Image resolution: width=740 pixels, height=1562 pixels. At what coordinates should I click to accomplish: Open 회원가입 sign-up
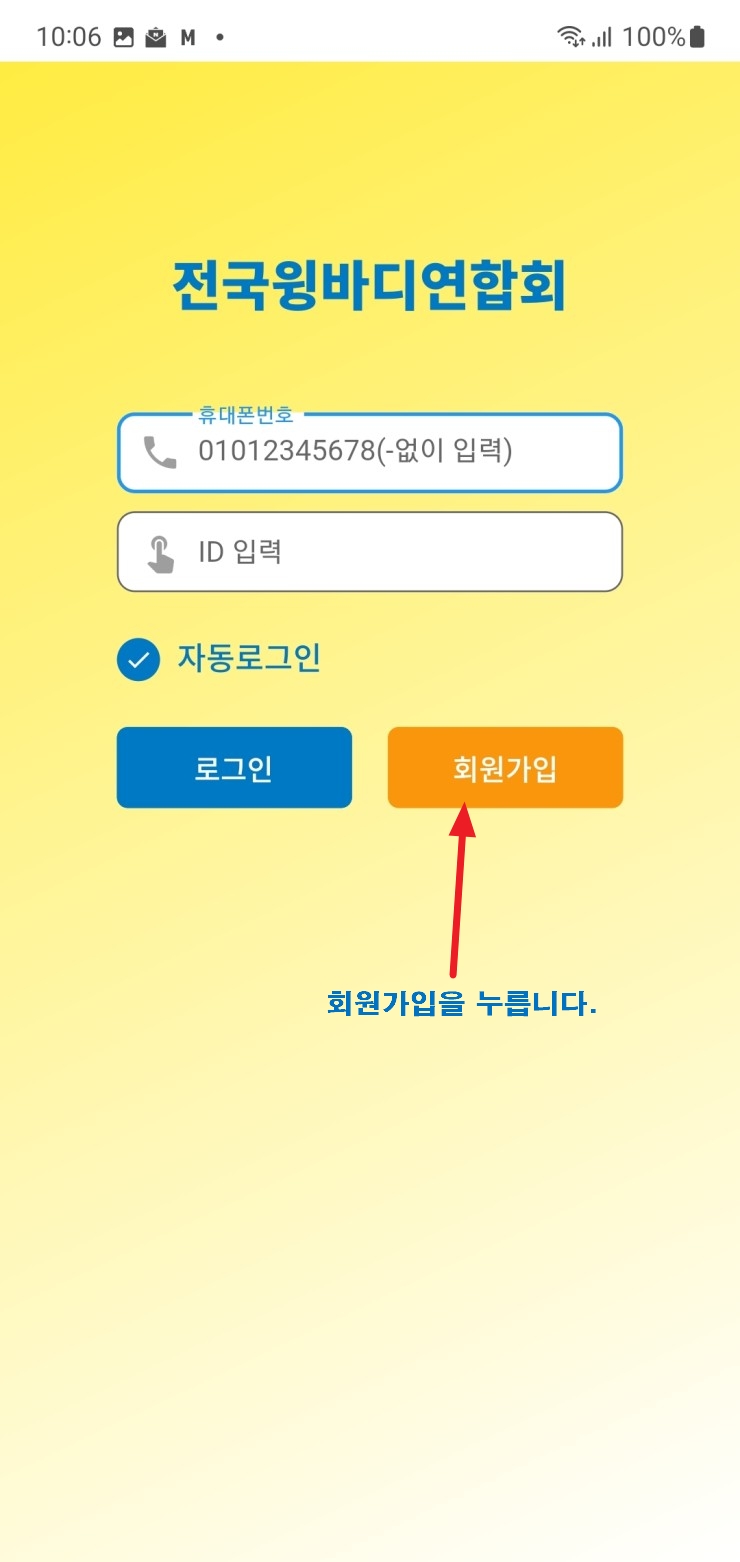tap(505, 768)
